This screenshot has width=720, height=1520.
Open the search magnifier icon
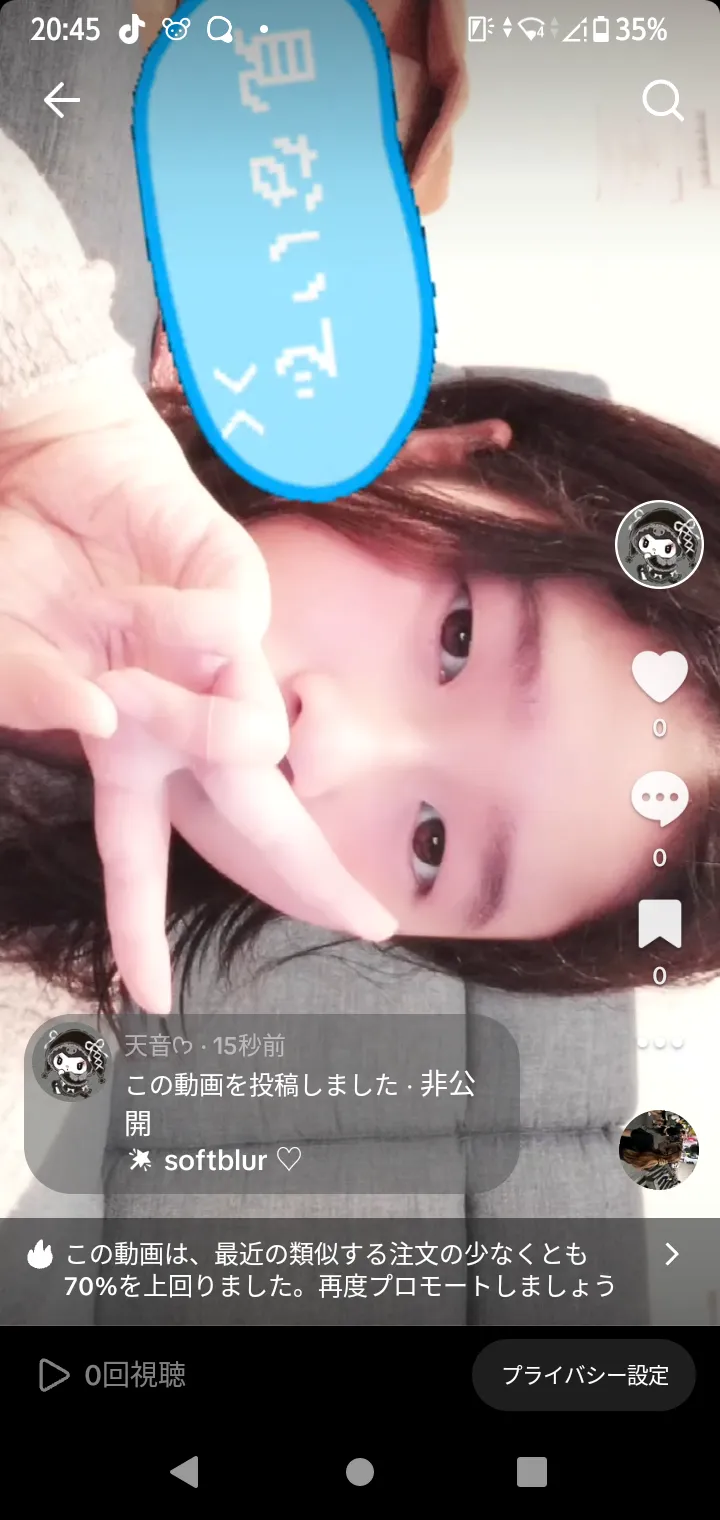662,100
